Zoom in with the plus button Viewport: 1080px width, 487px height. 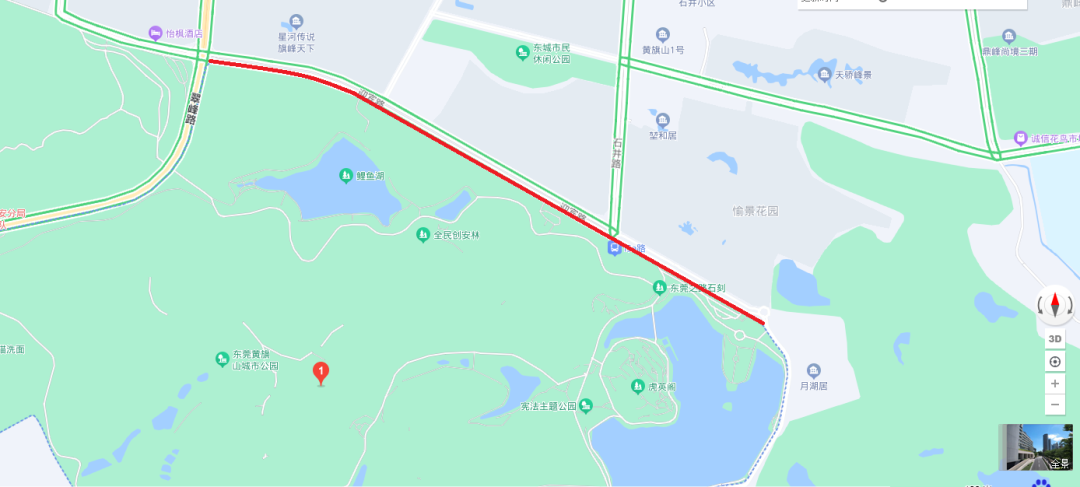(x=1055, y=383)
